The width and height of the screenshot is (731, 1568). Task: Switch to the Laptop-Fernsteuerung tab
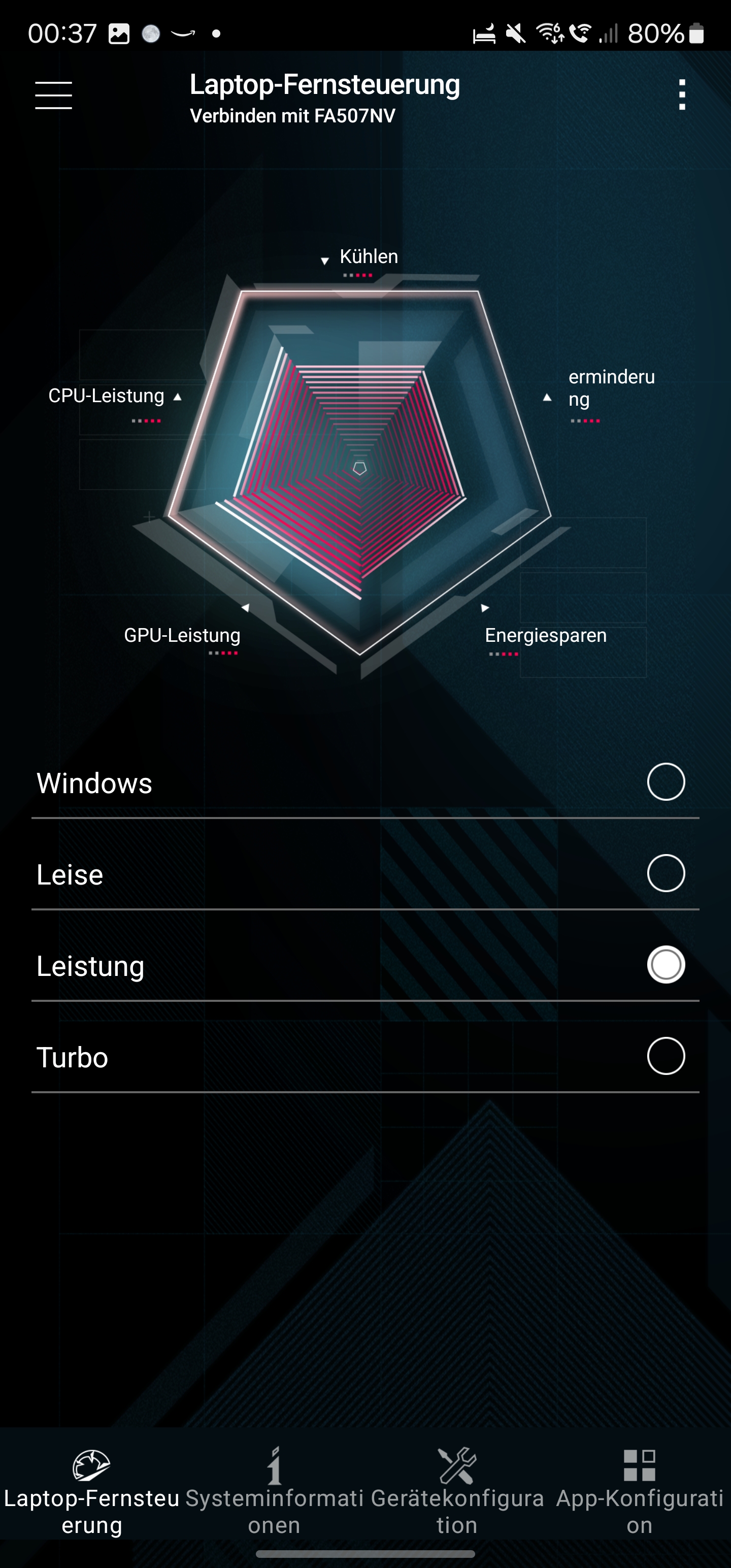(91, 1490)
